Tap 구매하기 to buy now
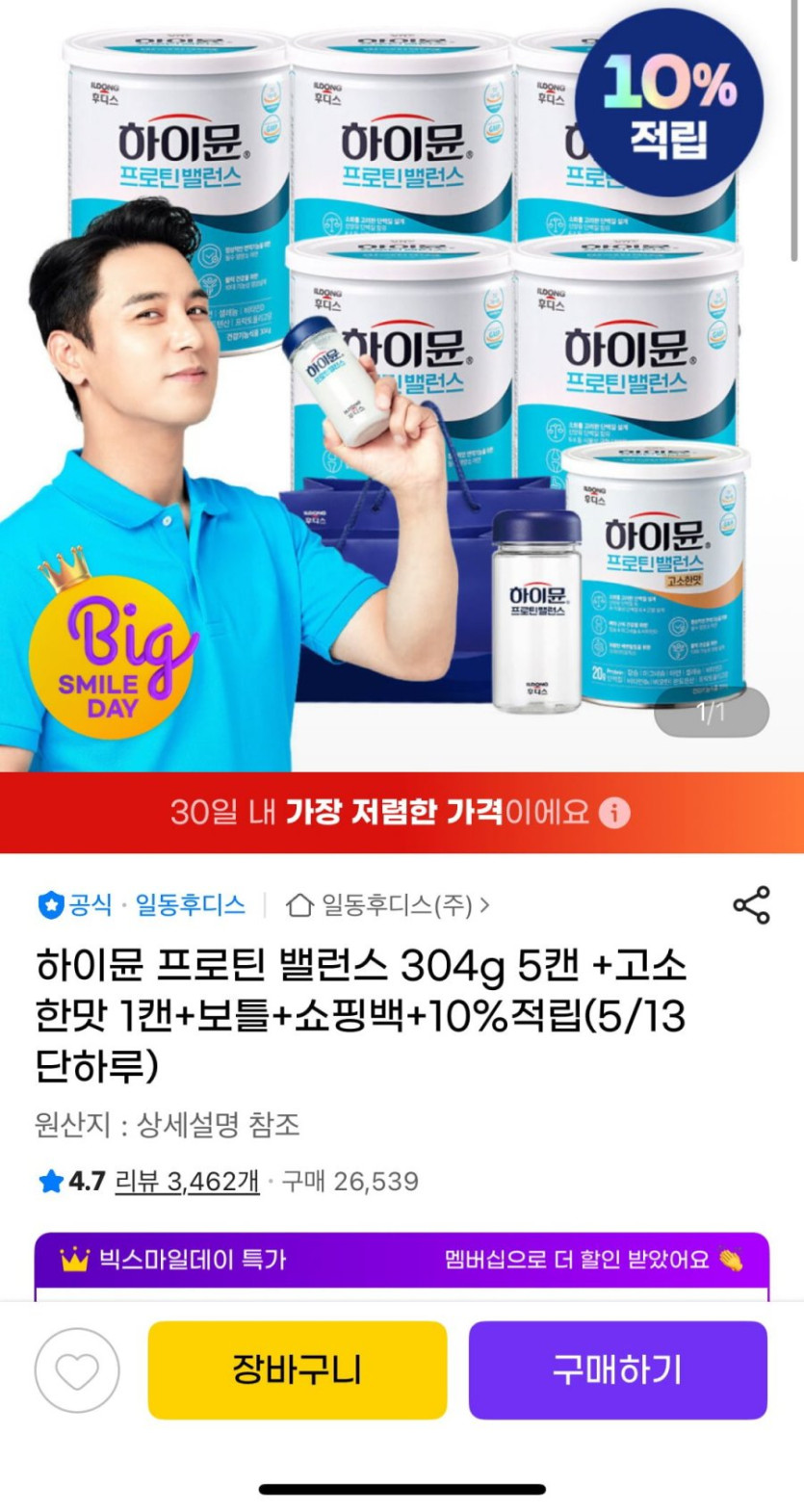 617,1369
